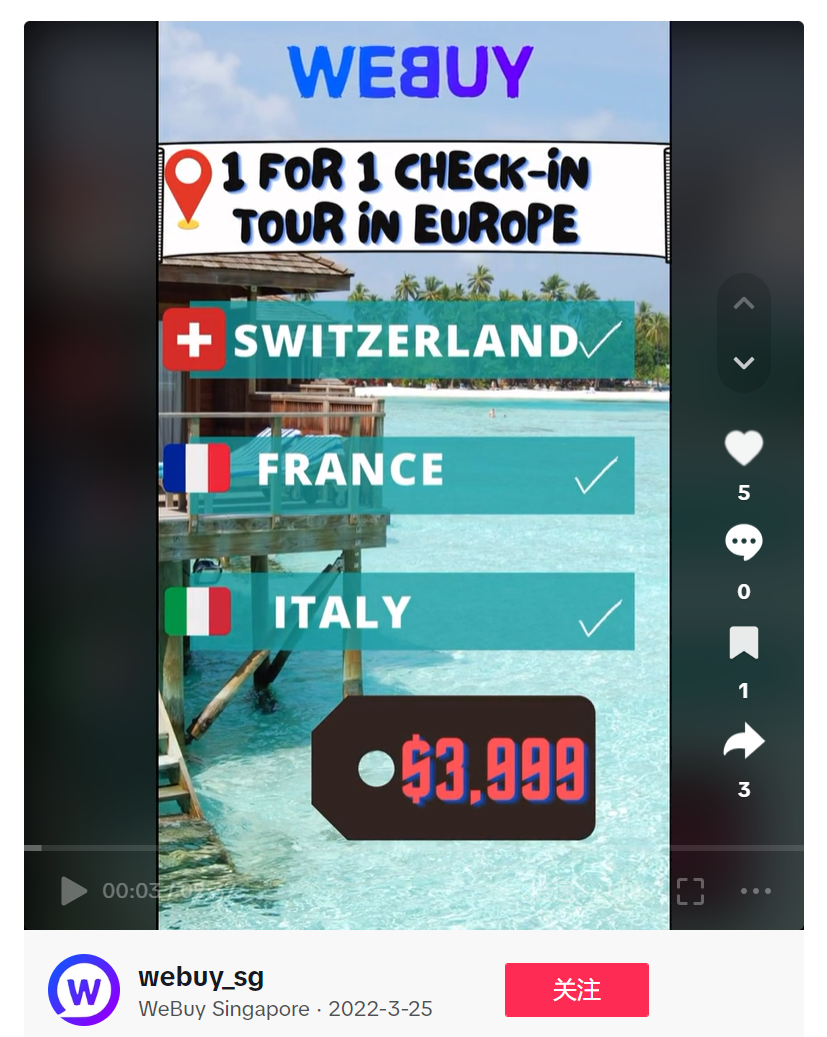
Task: Enter fullscreen mode
Action: (690, 890)
